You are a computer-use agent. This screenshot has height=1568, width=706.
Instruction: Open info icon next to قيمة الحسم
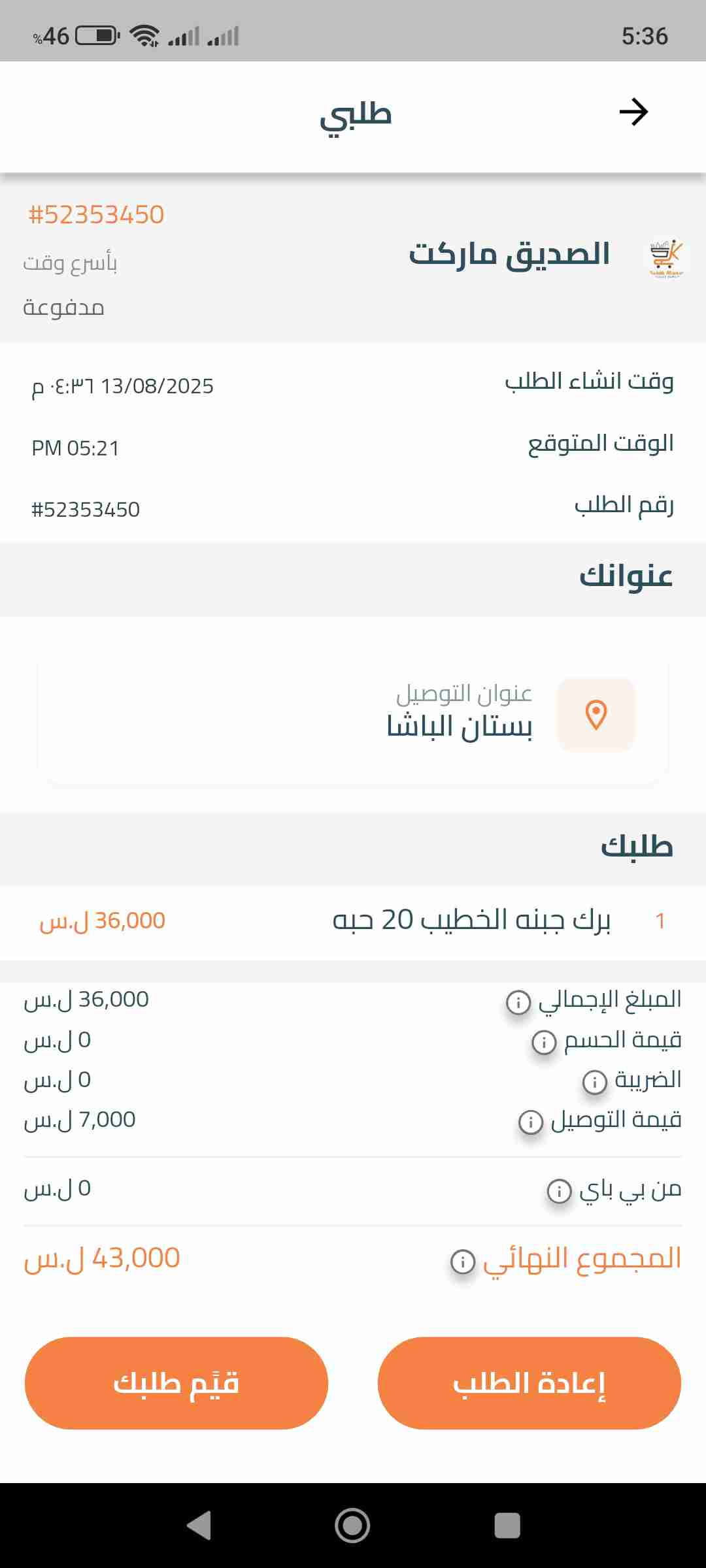pyautogui.click(x=544, y=1042)
